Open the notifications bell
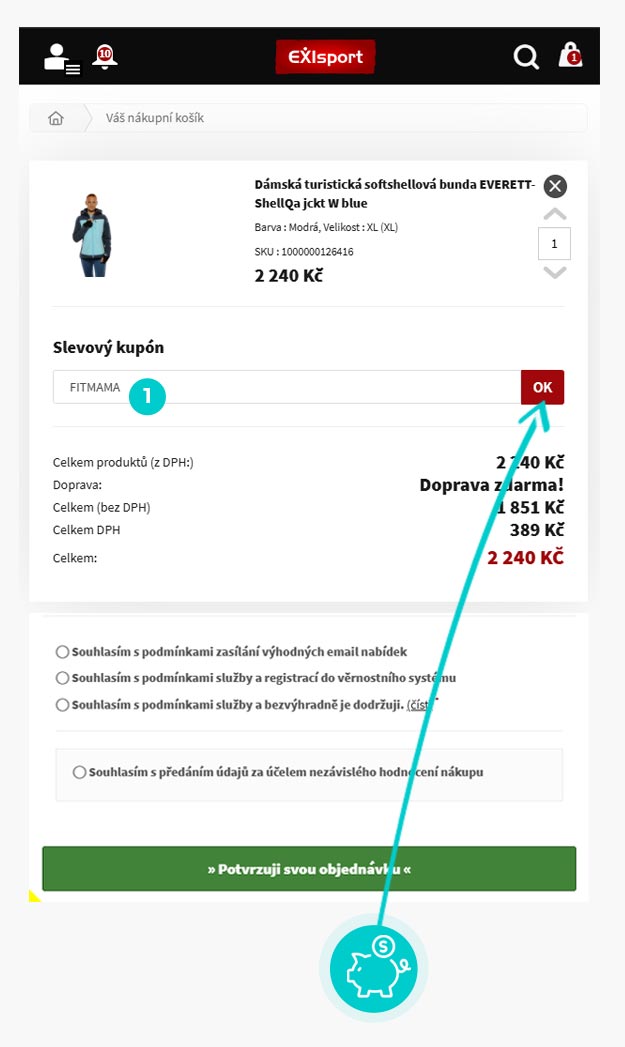 click(x=104, y=56)
